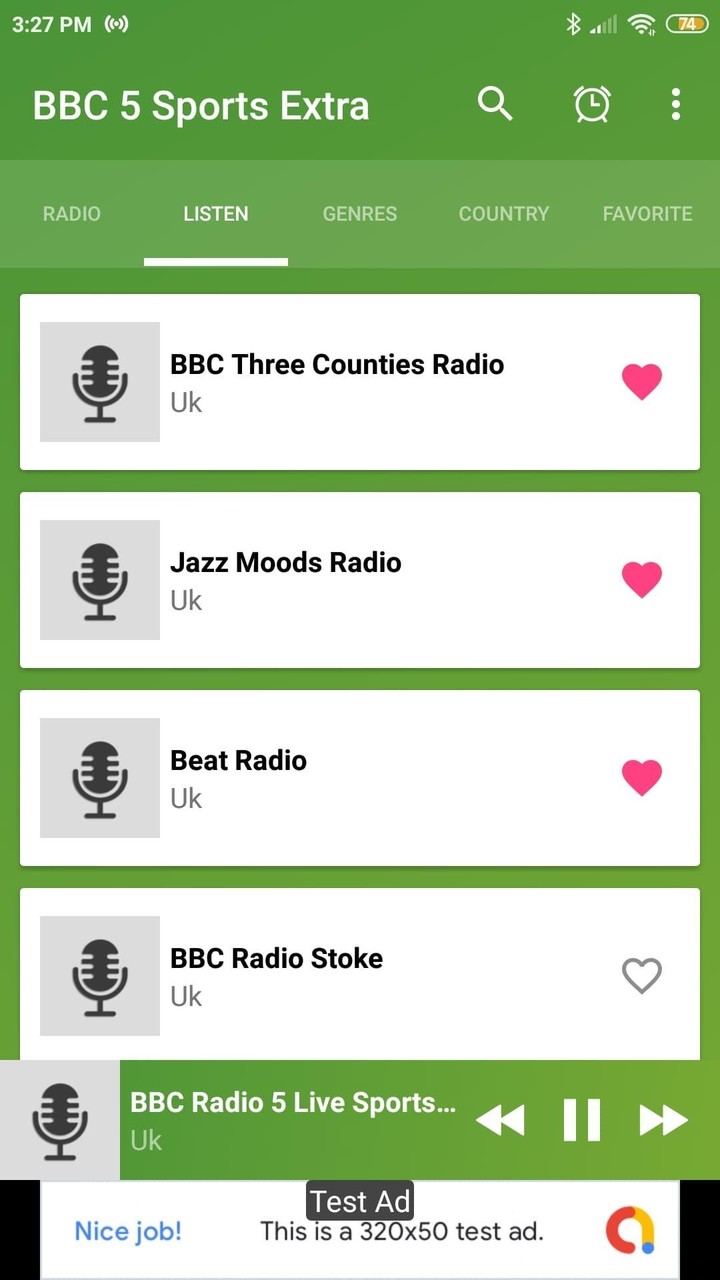The image size is (720, 1280).
Task: Switch to the GENRES tab
Action: [x=359, y=213]
